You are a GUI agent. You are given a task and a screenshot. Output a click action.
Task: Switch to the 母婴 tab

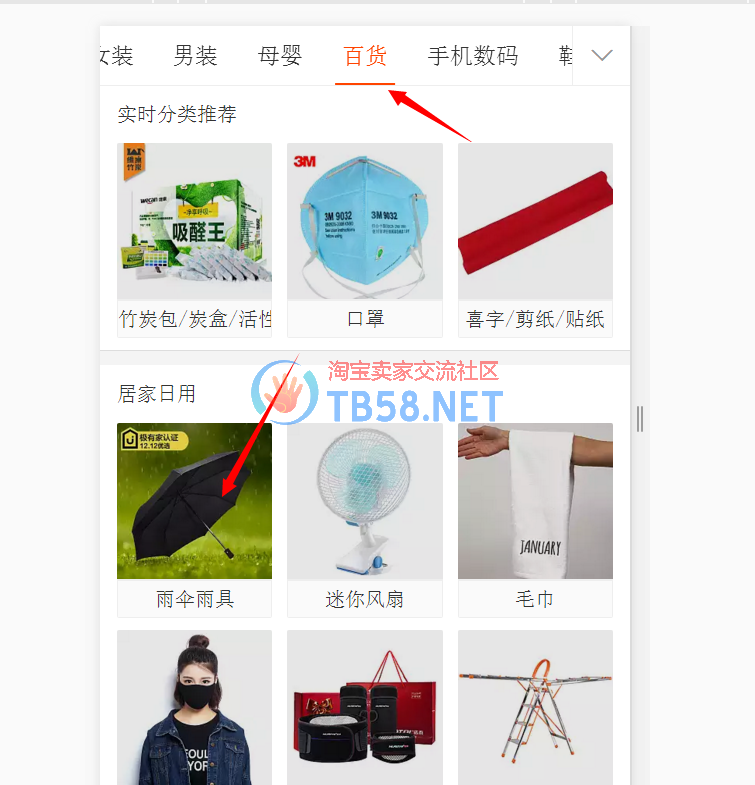280,56
